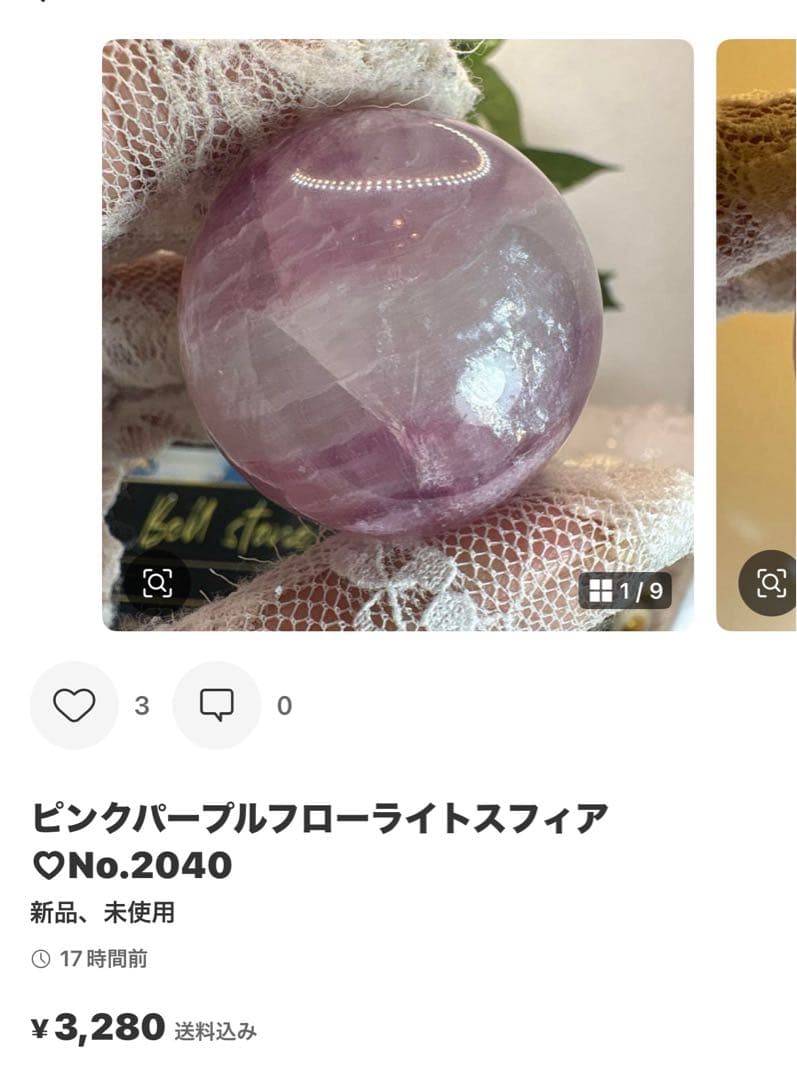
Task: Tap image search icon on second photo
Action: click(771, 583)
